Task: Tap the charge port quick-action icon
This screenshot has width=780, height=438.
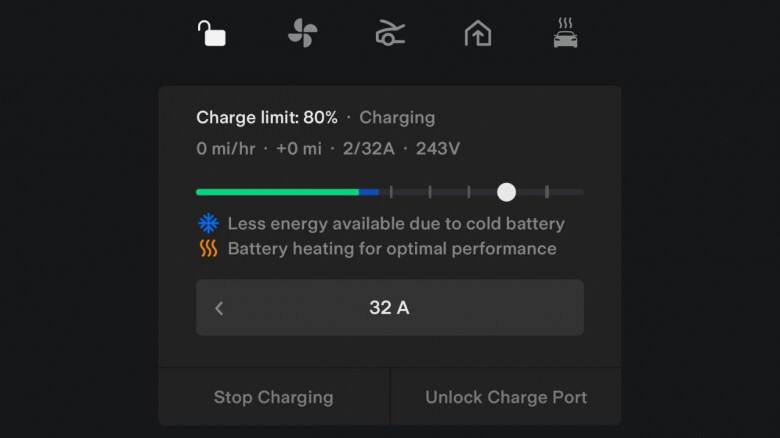Action: point(390,34)
